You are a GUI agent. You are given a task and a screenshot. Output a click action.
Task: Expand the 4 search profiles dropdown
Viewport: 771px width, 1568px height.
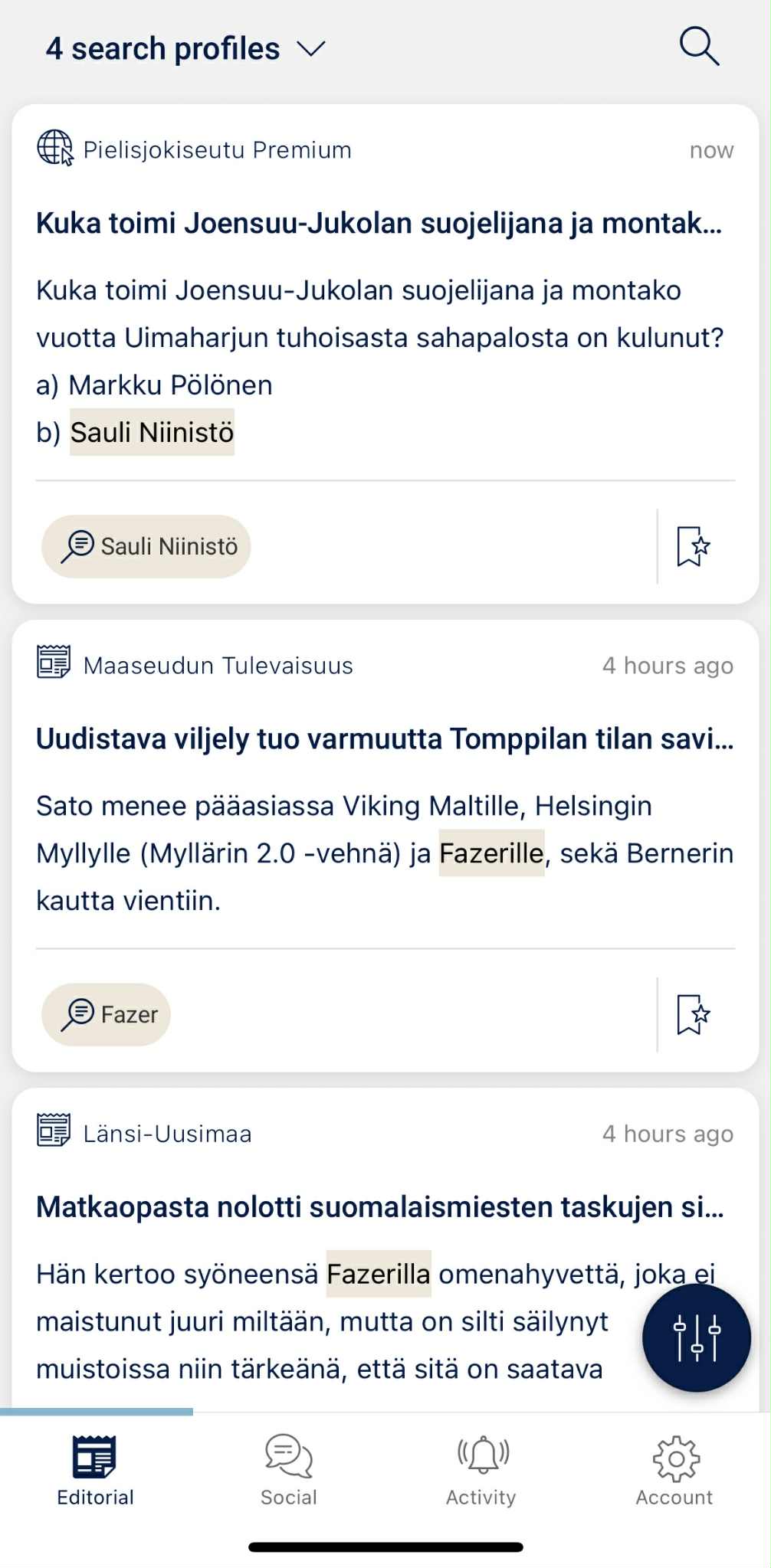coord(185,49)
